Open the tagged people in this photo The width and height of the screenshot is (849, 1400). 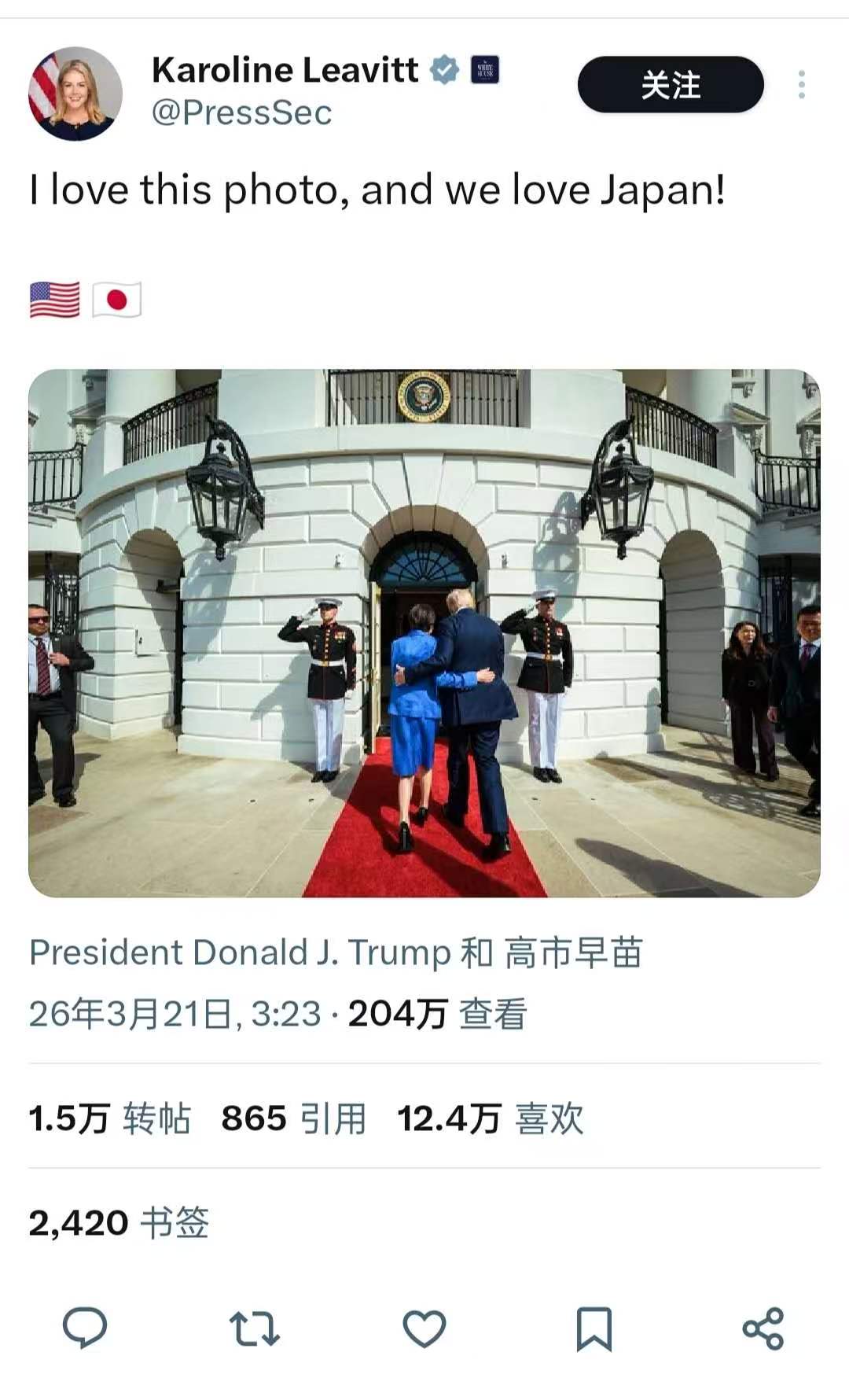(336, 952)
